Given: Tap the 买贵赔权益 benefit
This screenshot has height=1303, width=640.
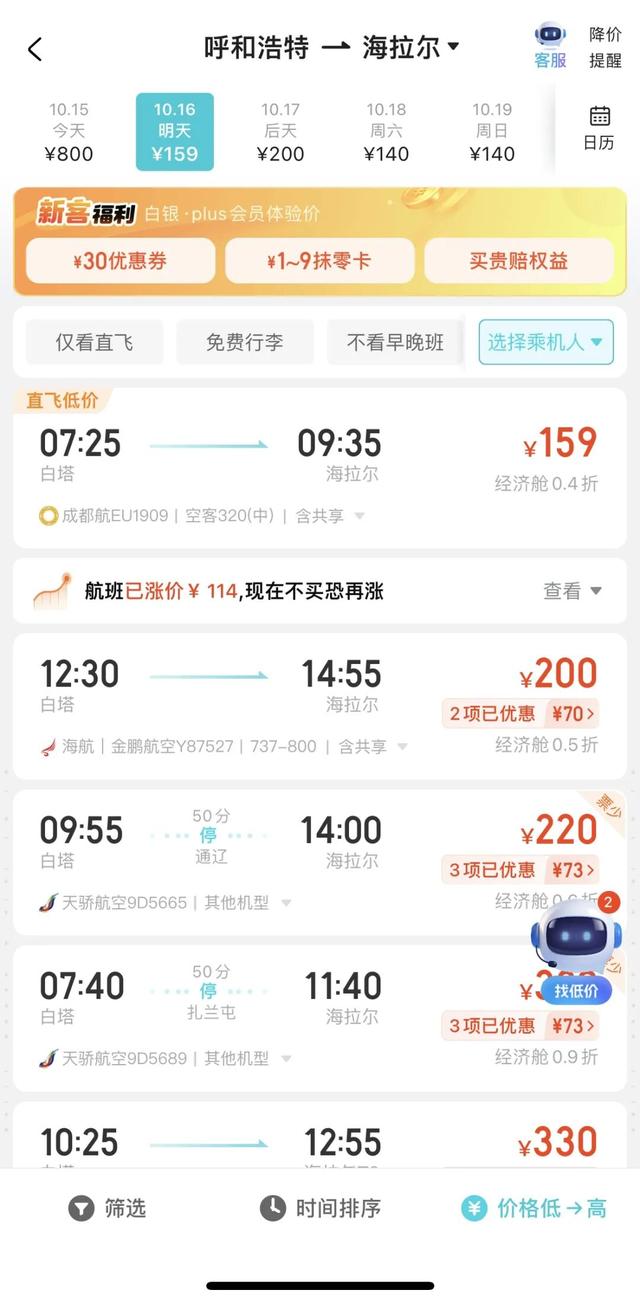Looking at the screenshot, I should [519, 261].
